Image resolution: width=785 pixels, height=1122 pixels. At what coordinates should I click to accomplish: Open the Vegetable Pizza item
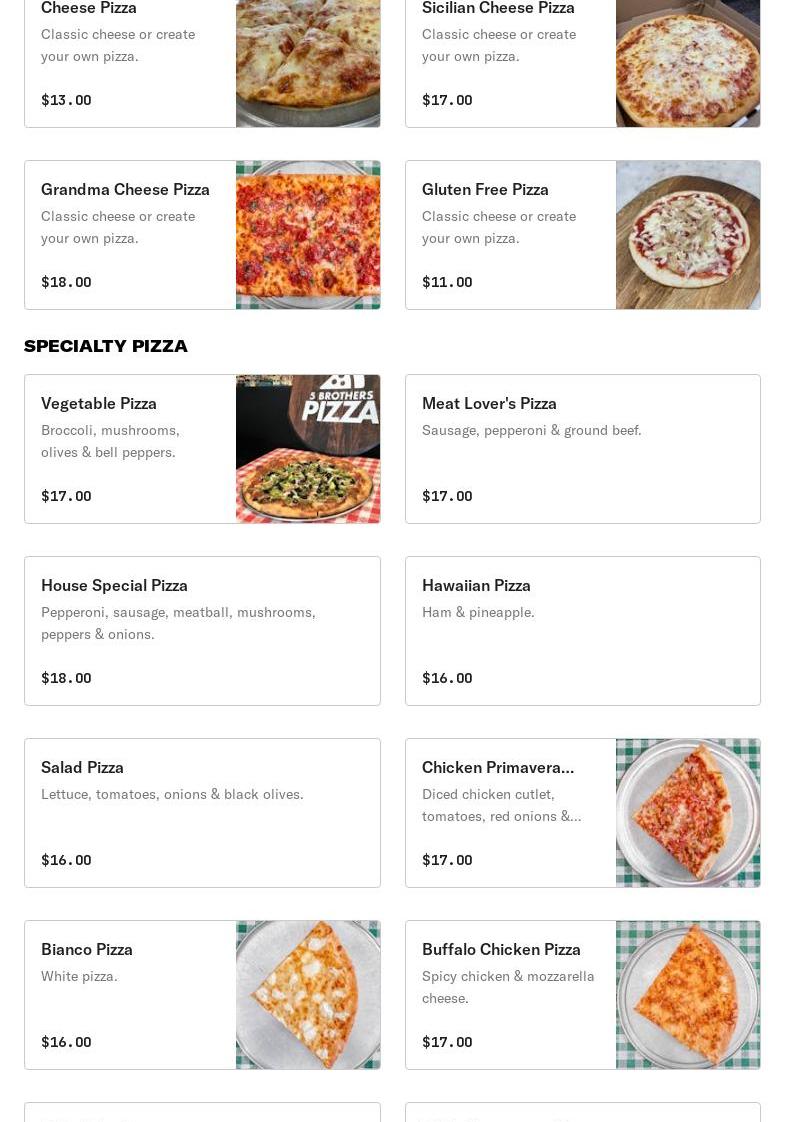202,449
